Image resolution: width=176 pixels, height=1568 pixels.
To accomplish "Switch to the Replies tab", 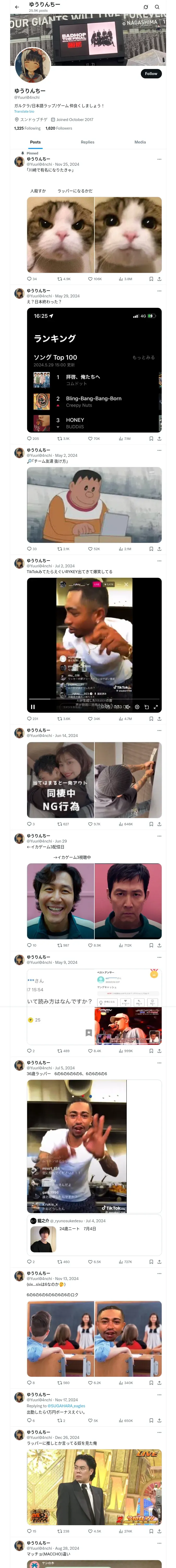I will point(87,142).
